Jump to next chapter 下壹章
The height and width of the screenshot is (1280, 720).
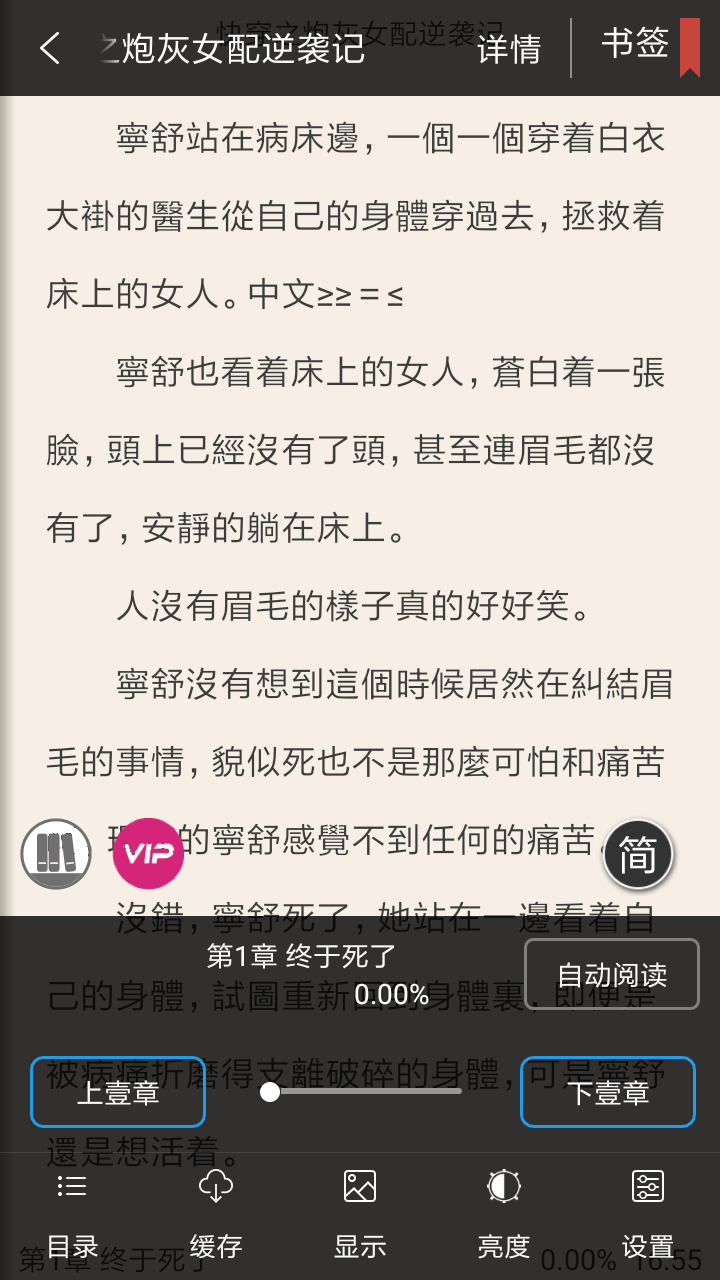(608, 1092)
